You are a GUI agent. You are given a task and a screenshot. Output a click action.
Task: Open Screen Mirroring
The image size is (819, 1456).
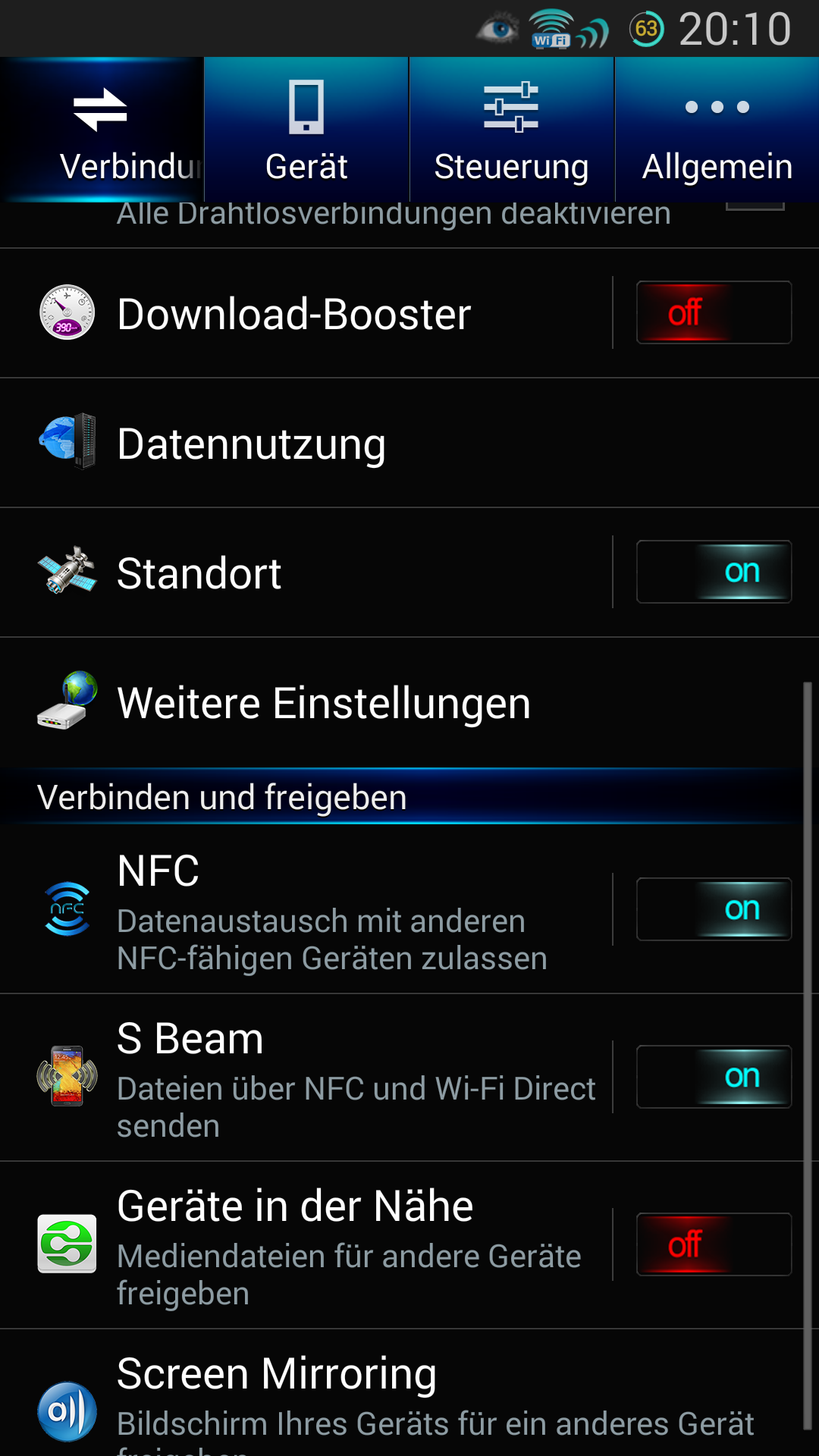[402, 1394]
